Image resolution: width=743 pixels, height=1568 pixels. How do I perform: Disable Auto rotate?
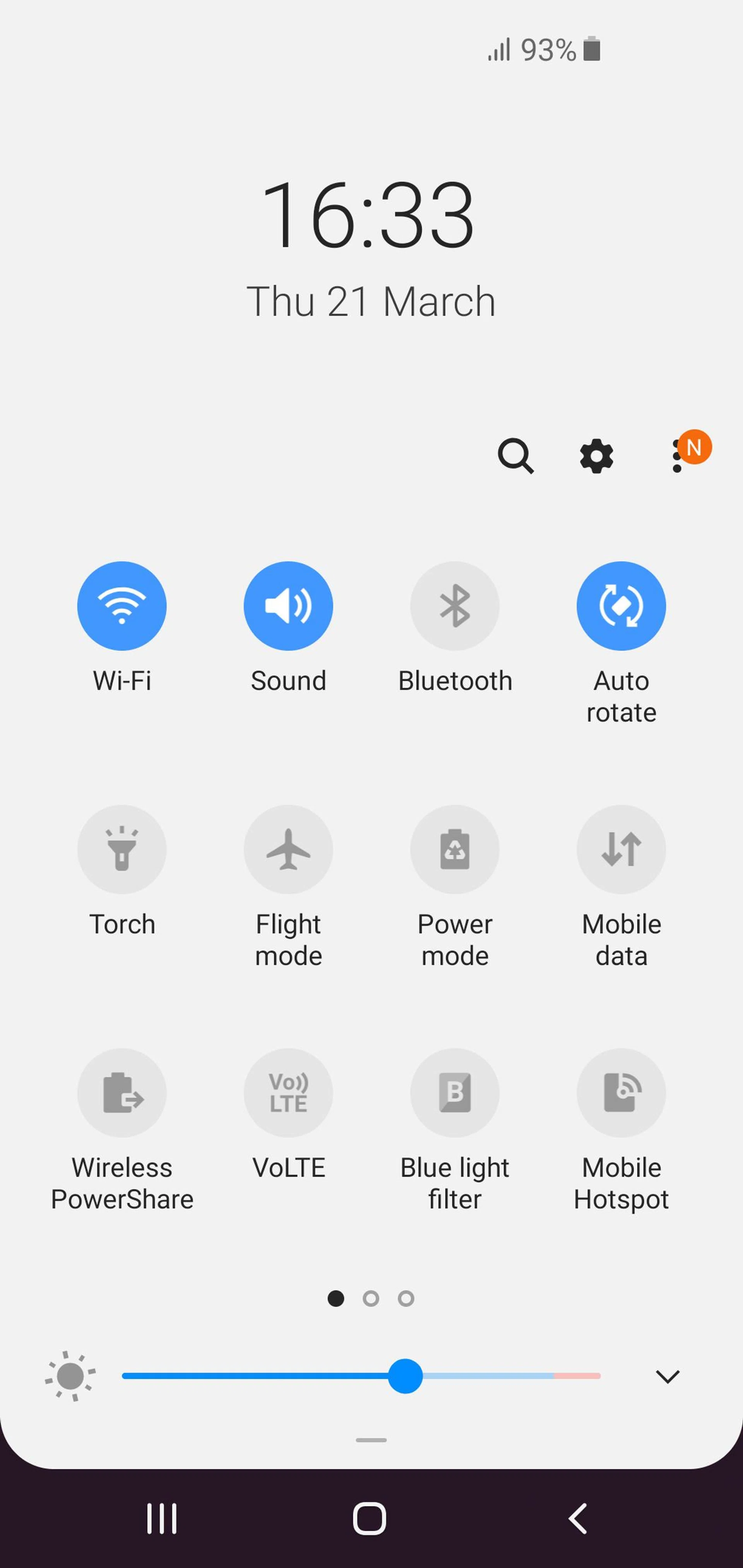(621, 606)
